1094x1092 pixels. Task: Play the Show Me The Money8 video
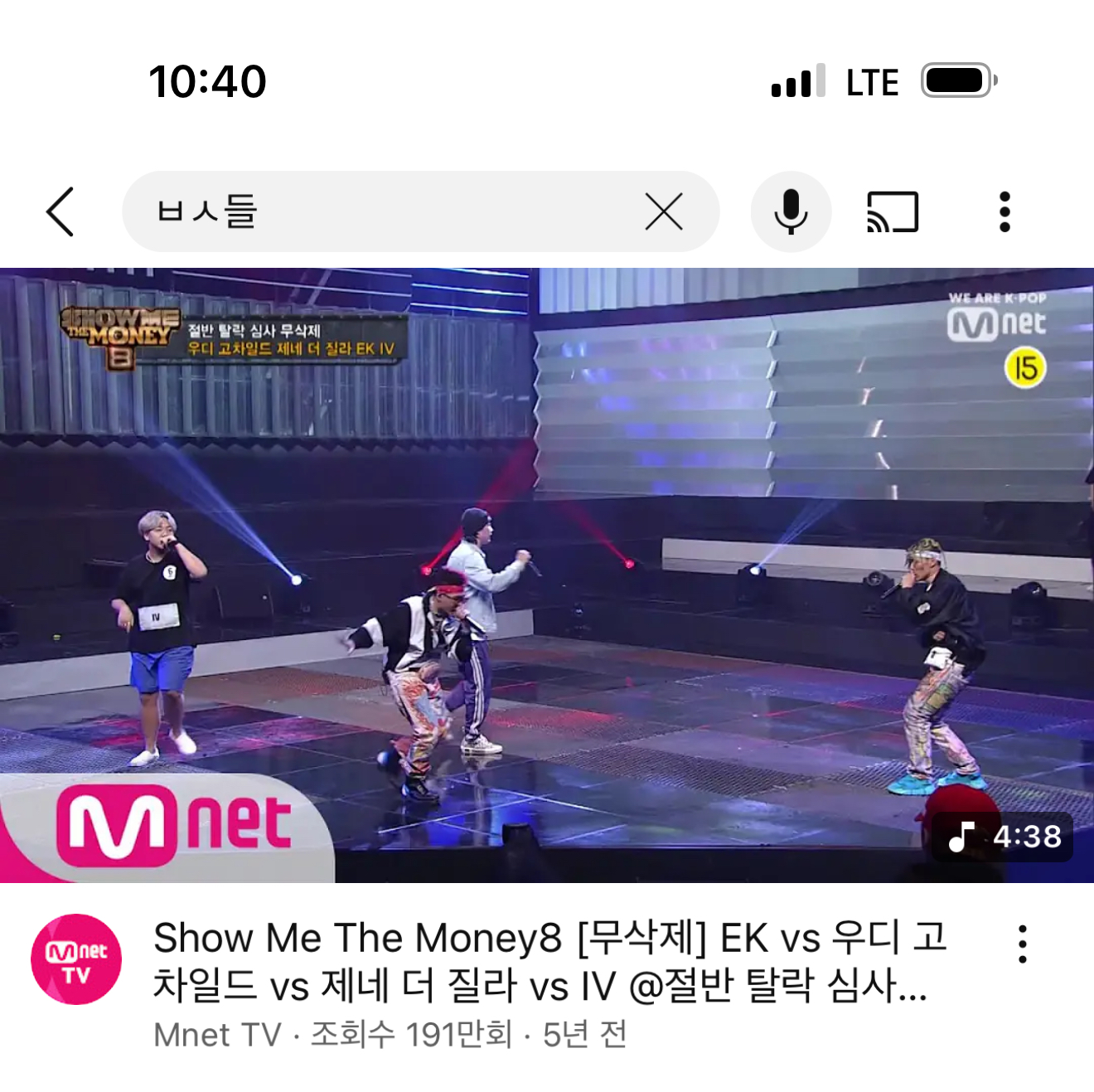click(547, 575)
